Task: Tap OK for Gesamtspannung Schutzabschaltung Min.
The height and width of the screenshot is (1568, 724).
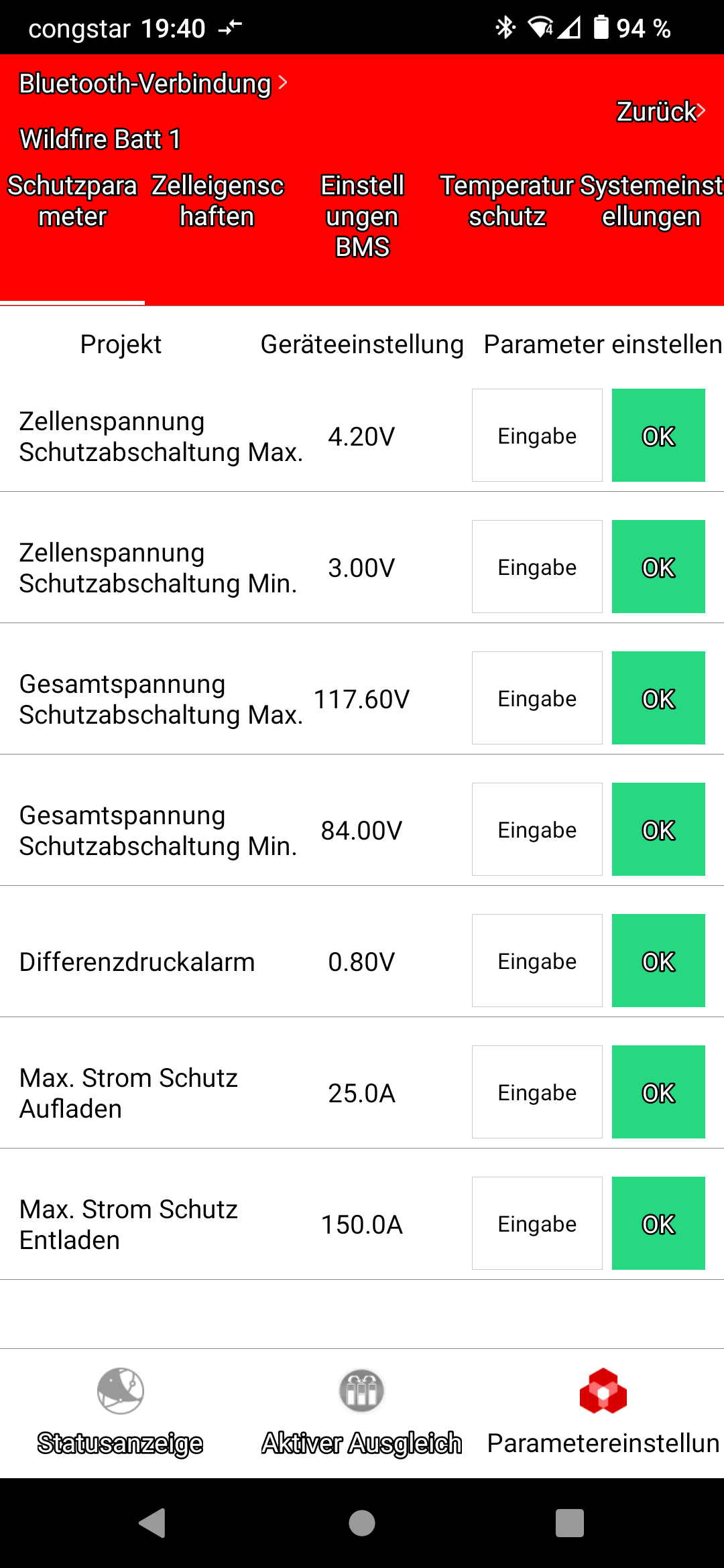Action: 658,830
